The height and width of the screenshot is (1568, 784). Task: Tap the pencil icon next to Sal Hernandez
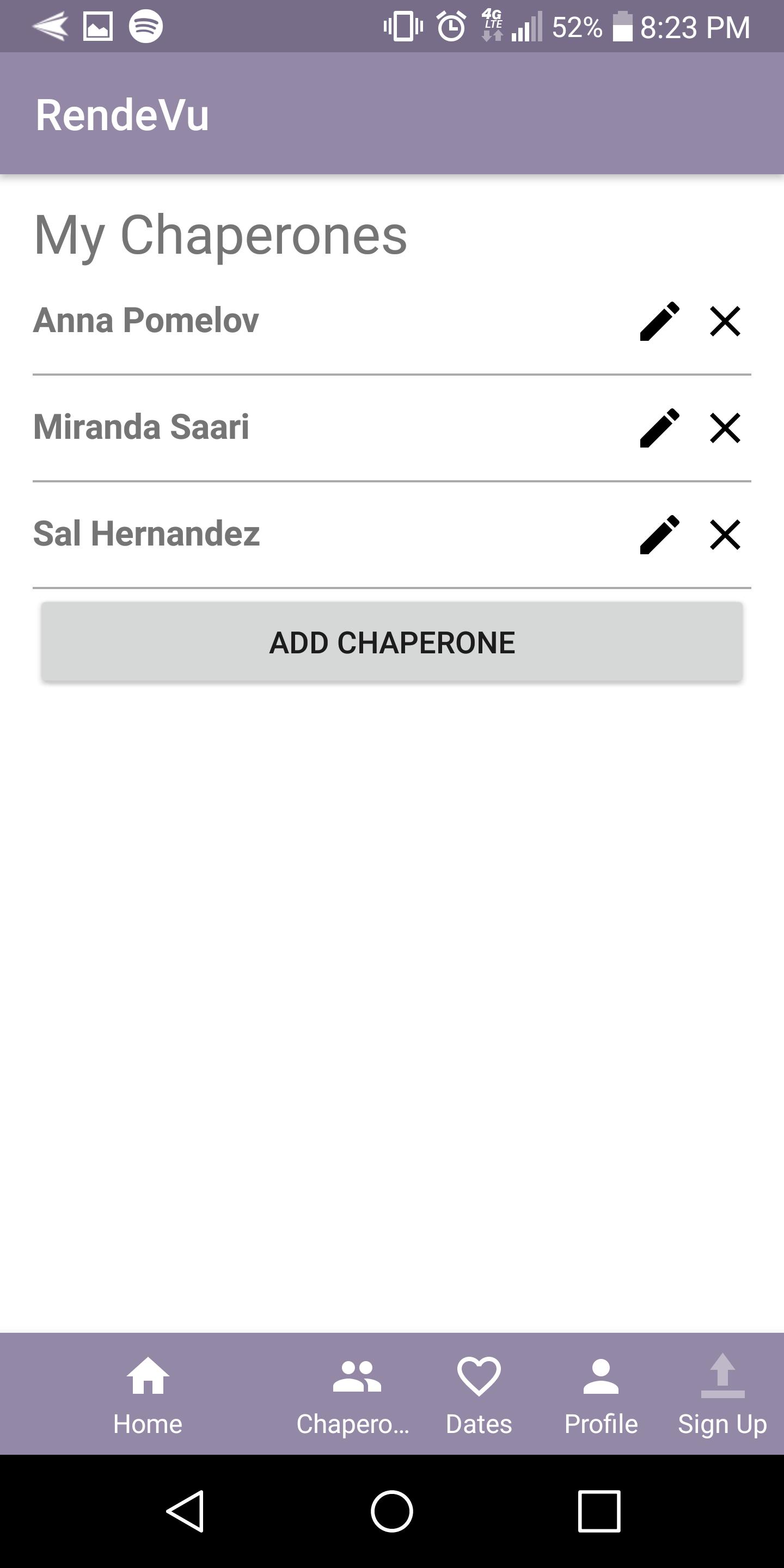tap(659, 535)
